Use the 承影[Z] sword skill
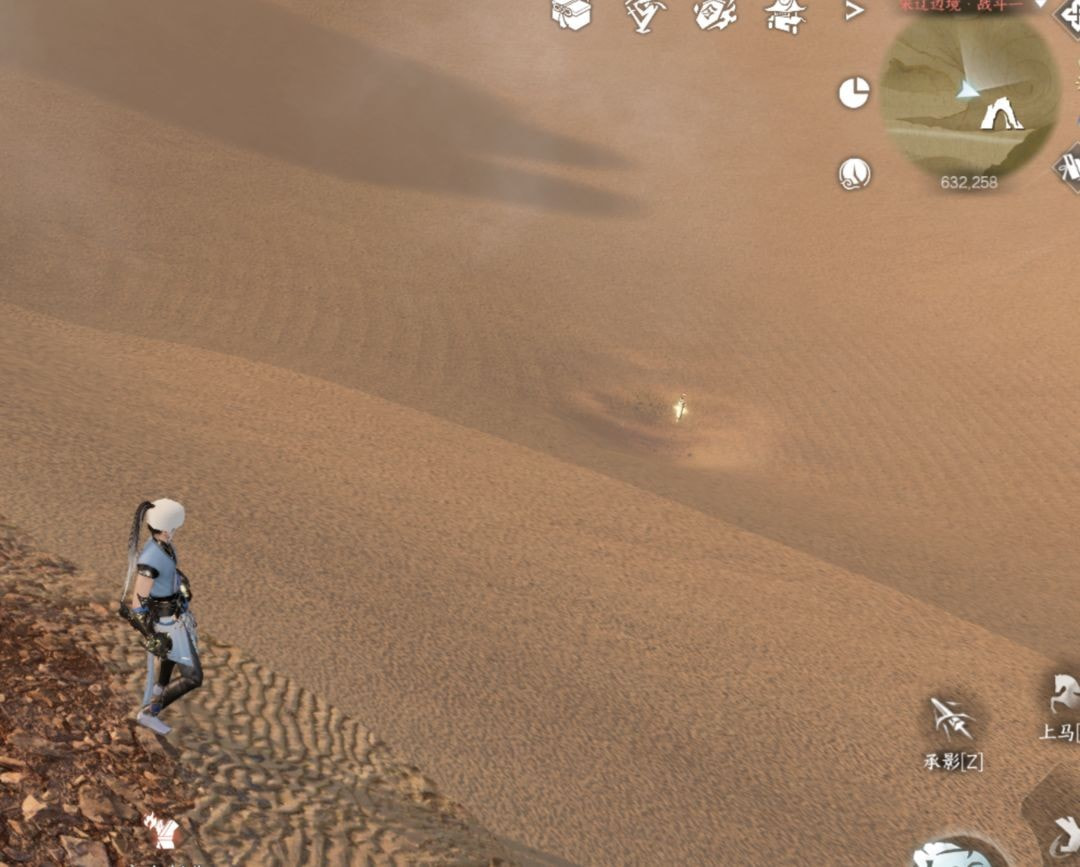The height and width of the screenshot is (867, 1080). tap(952, 718)
